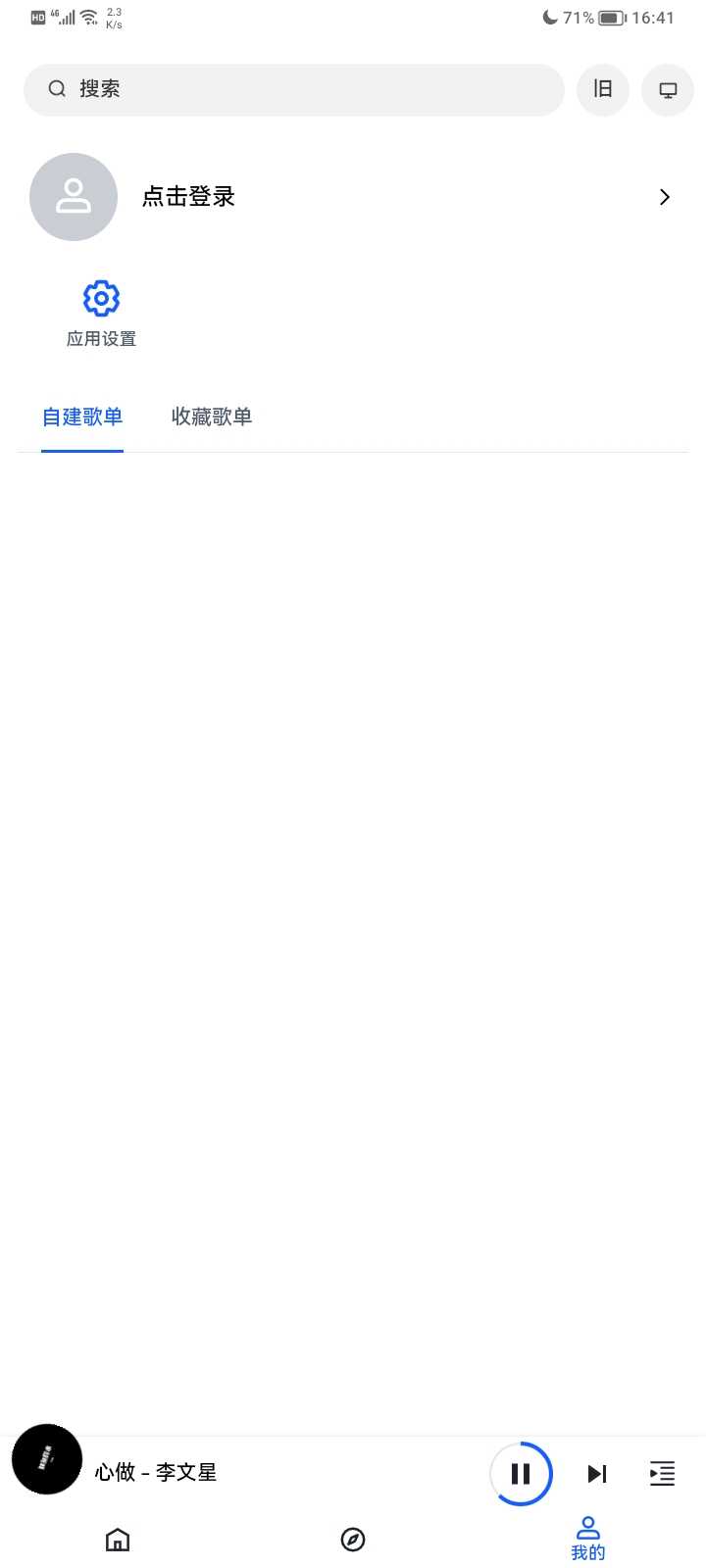Viewport: 706px width, 1568px height.
Task: Open app settings via the gear icon
Action: tap(101, 297)
